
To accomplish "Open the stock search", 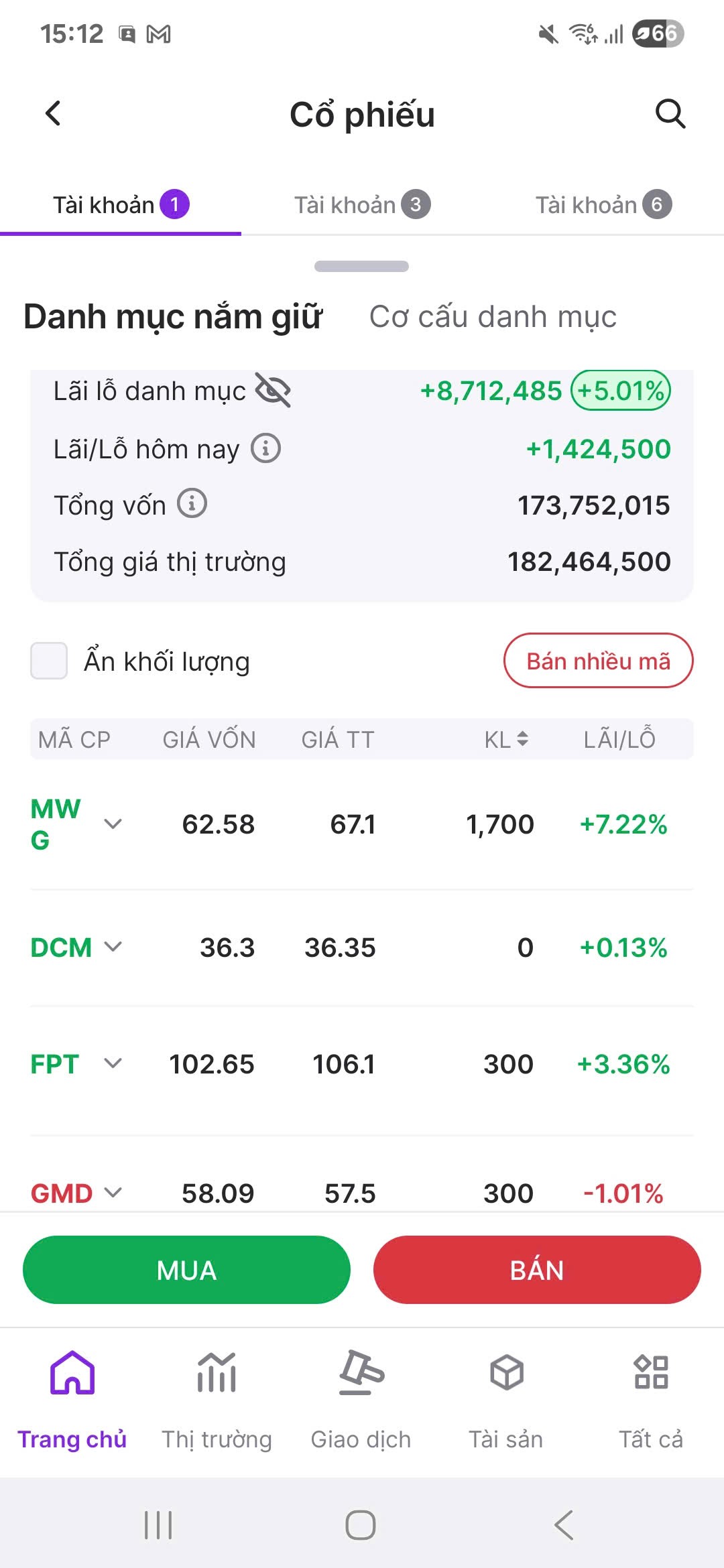I will tap(670, 114).
